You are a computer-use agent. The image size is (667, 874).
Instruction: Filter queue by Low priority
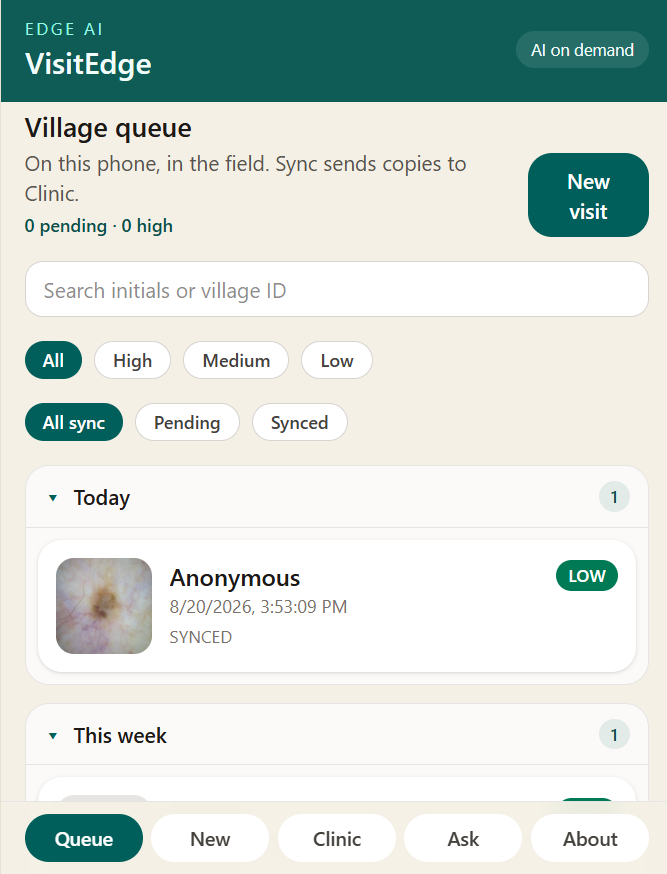[x=337, y=361]
